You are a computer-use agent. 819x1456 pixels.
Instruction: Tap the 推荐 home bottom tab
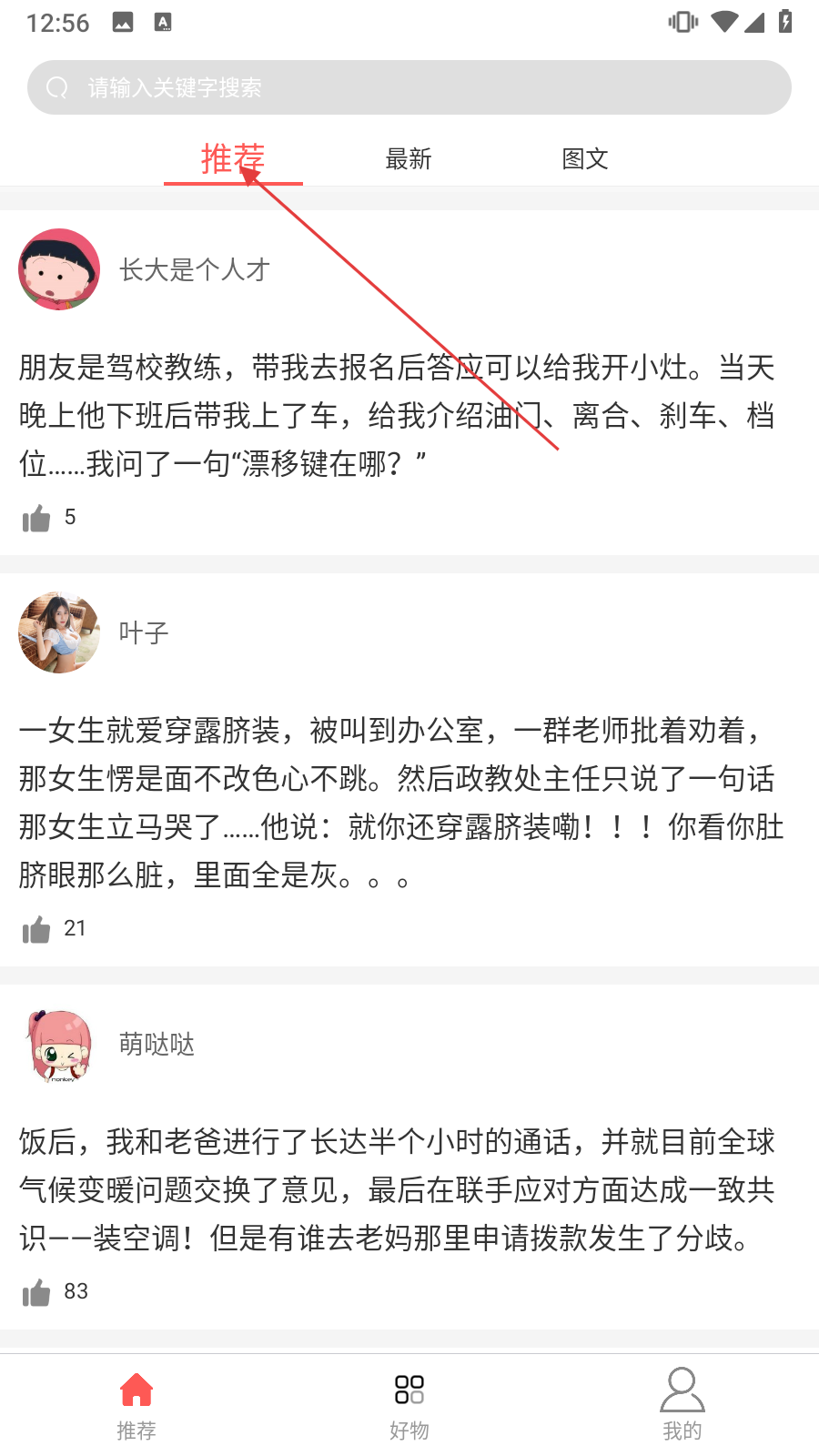click(136, 1406)
